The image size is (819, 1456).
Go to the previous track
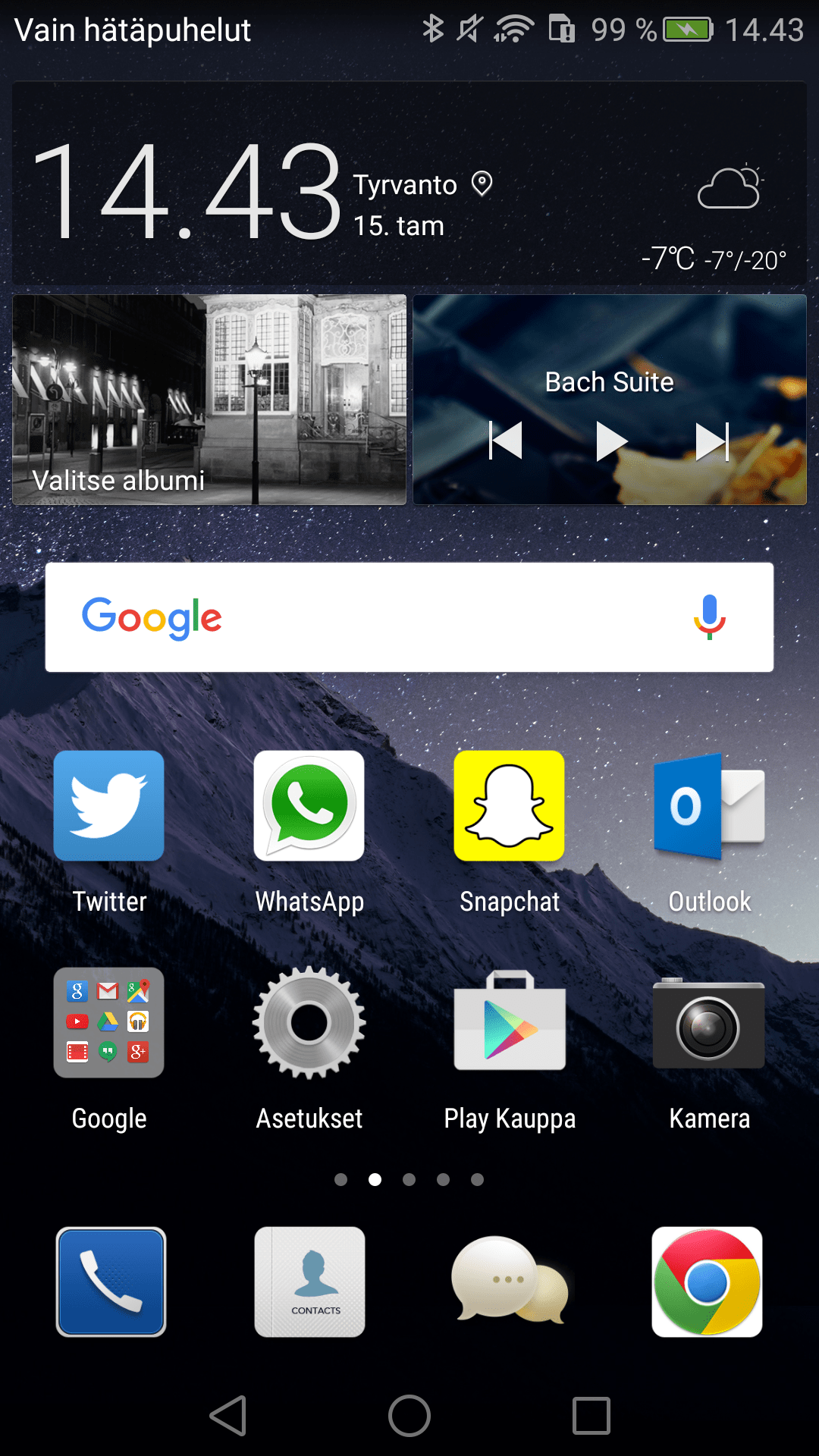[506, 441]
